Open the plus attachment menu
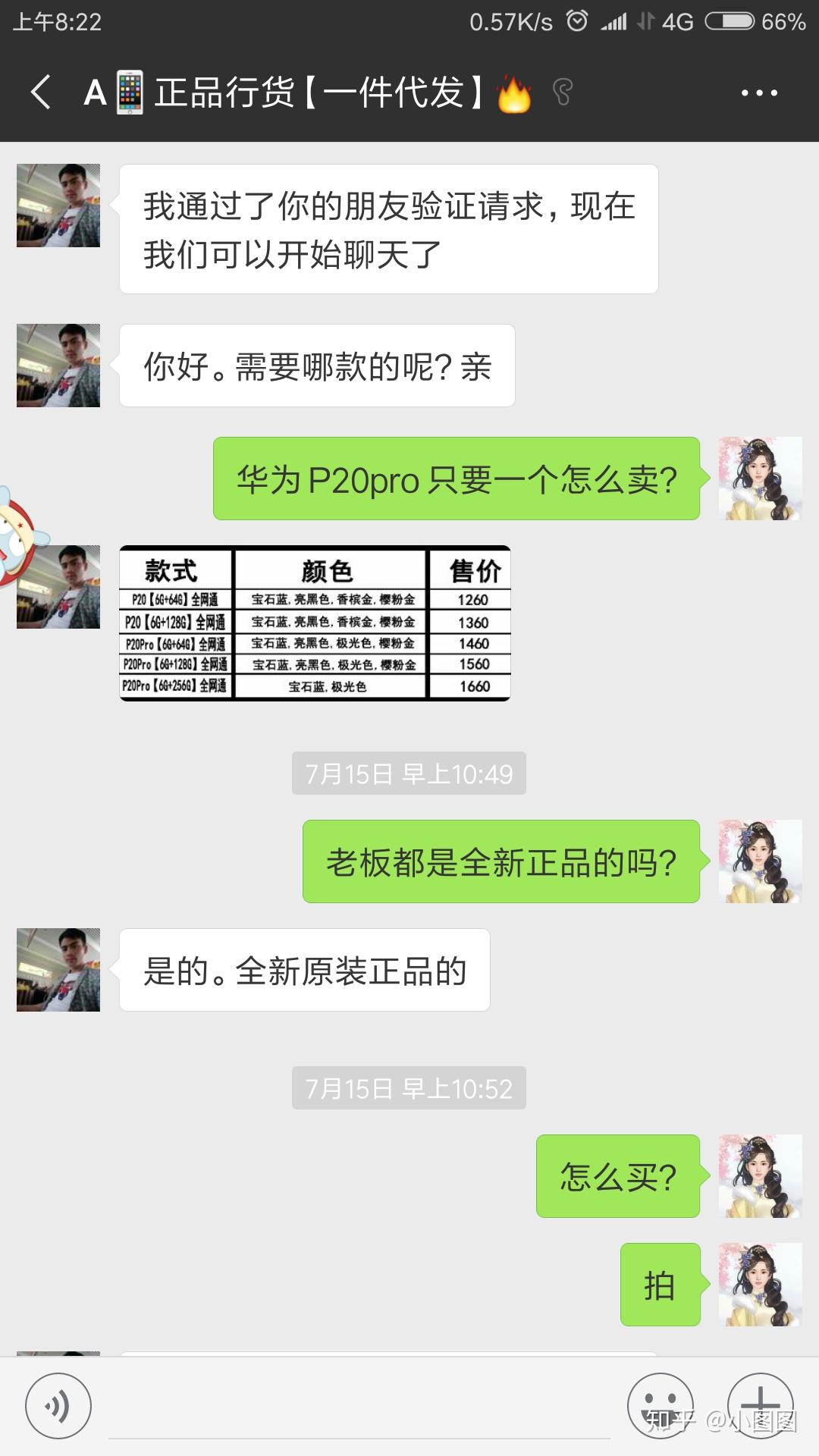The width and height of the screenshot is (819, 1456). pos(760,1405)
